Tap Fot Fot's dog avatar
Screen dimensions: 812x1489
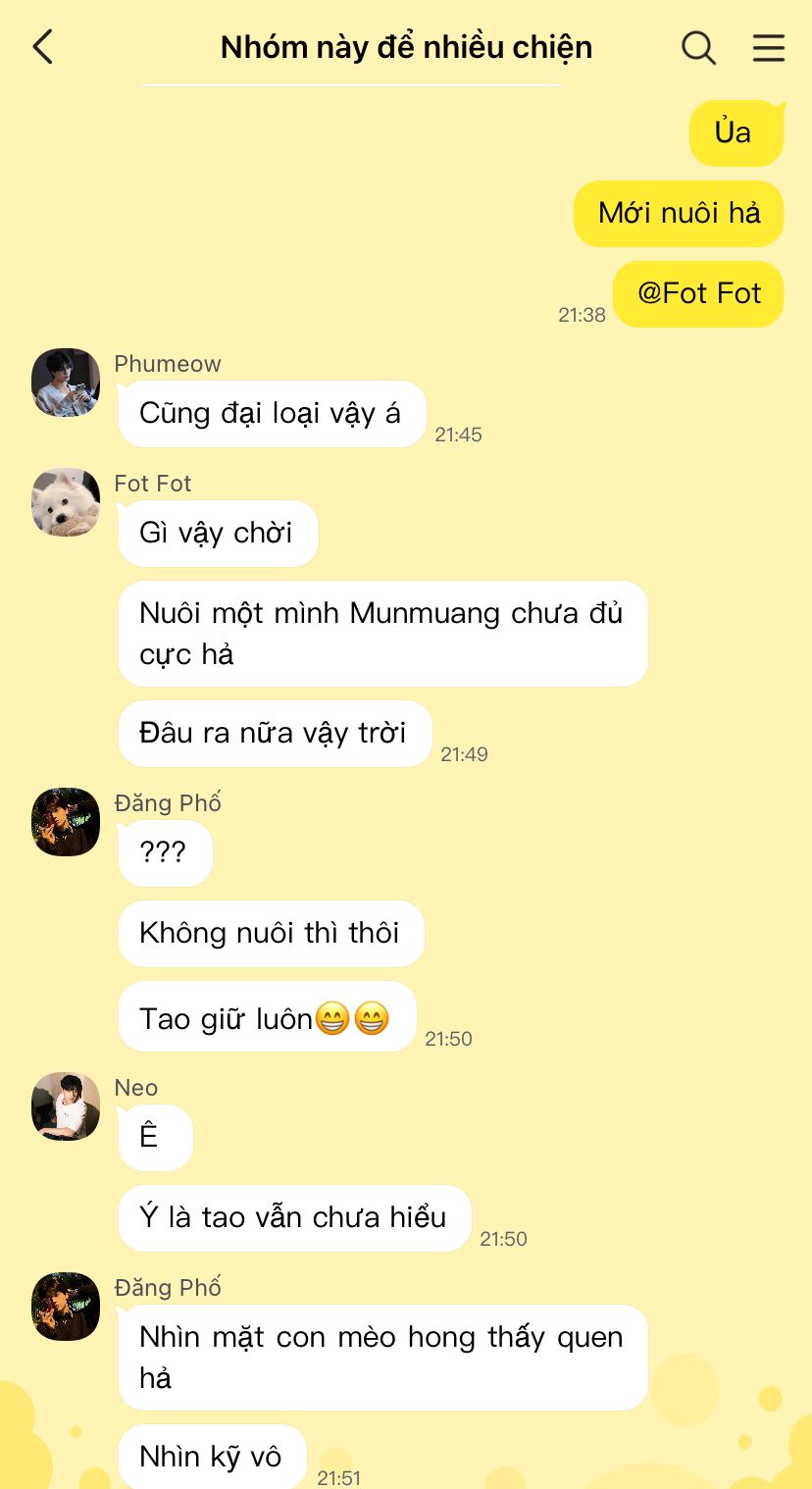pyautogui.click(x=66, y=502)
